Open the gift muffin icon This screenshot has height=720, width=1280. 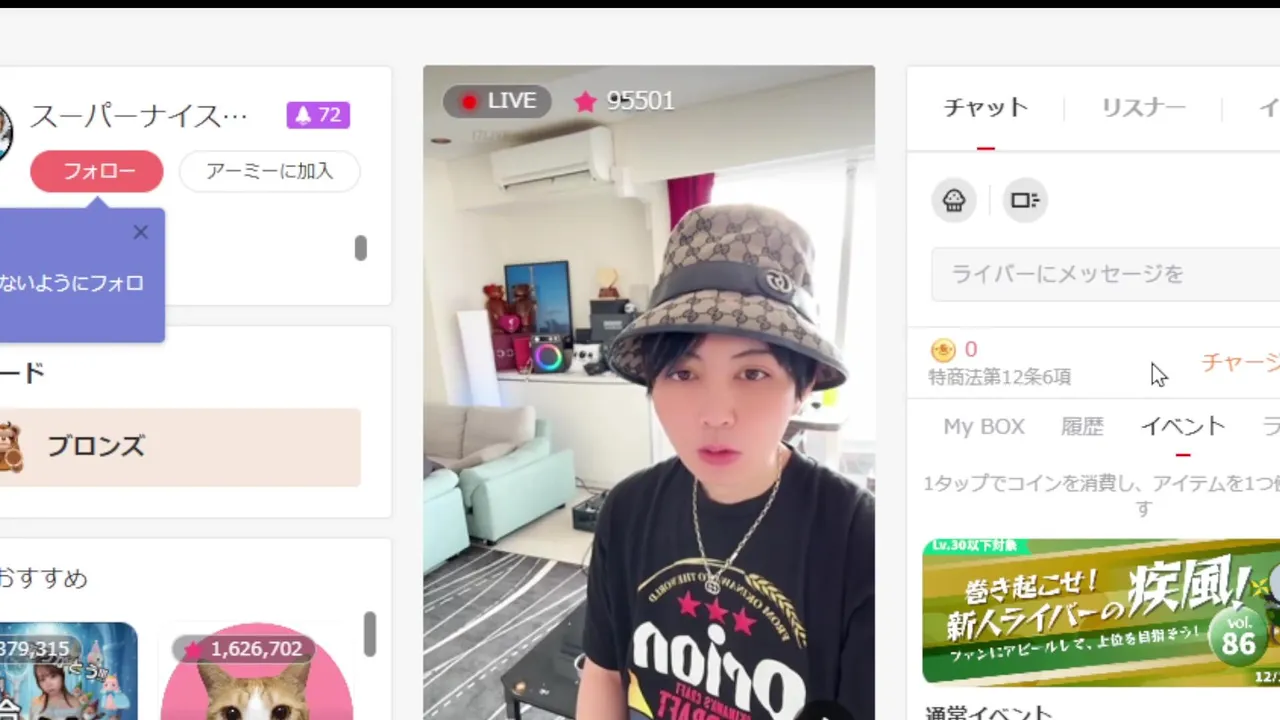click(x=954, y=200)
